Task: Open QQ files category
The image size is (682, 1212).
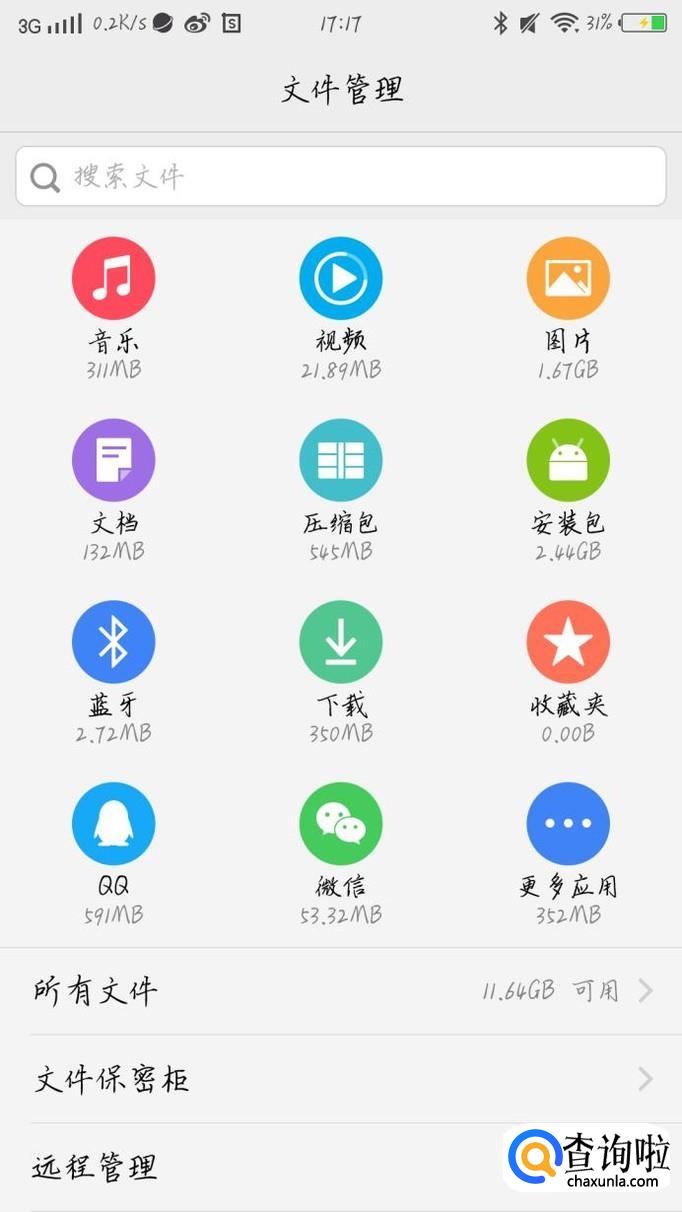Action: click(x=113, y=825)
